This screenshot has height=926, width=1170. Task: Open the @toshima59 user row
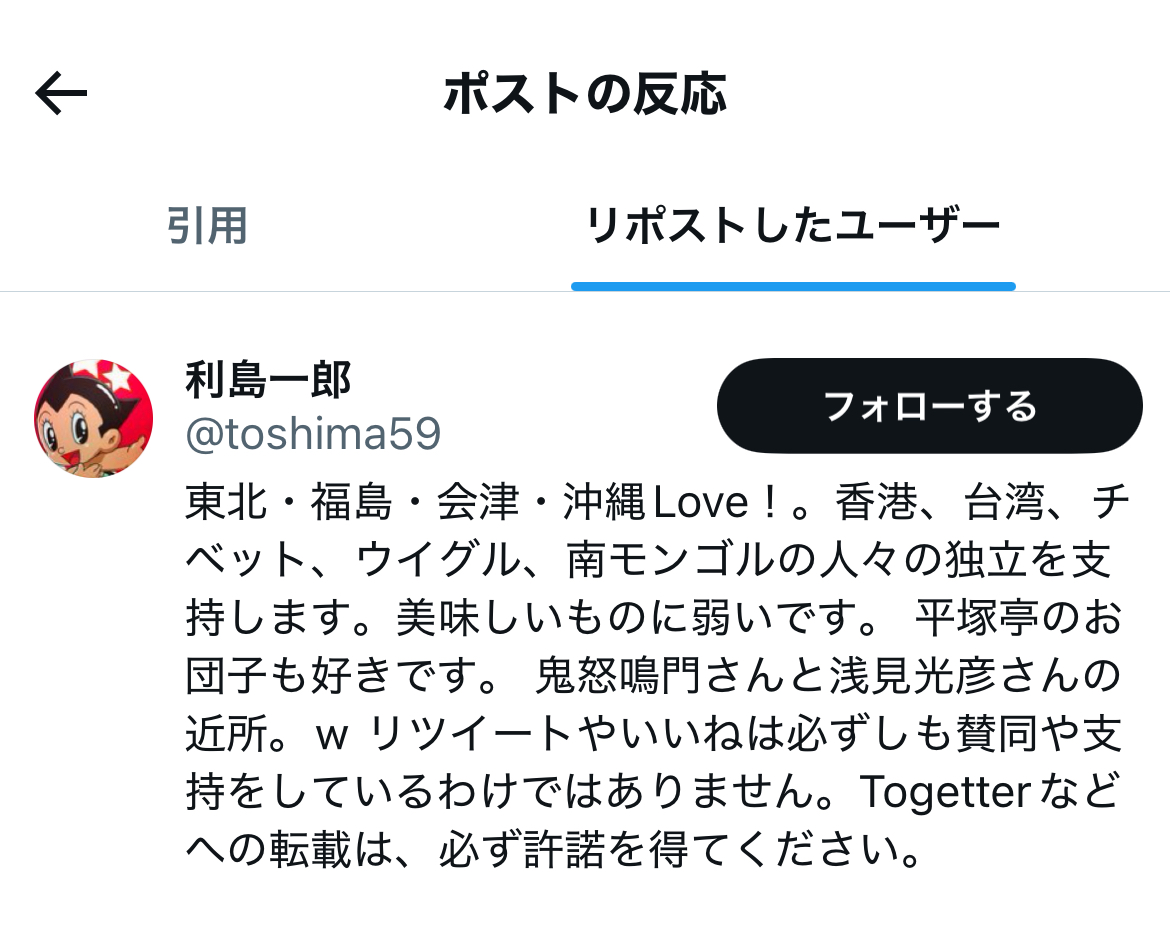point(585,612)
